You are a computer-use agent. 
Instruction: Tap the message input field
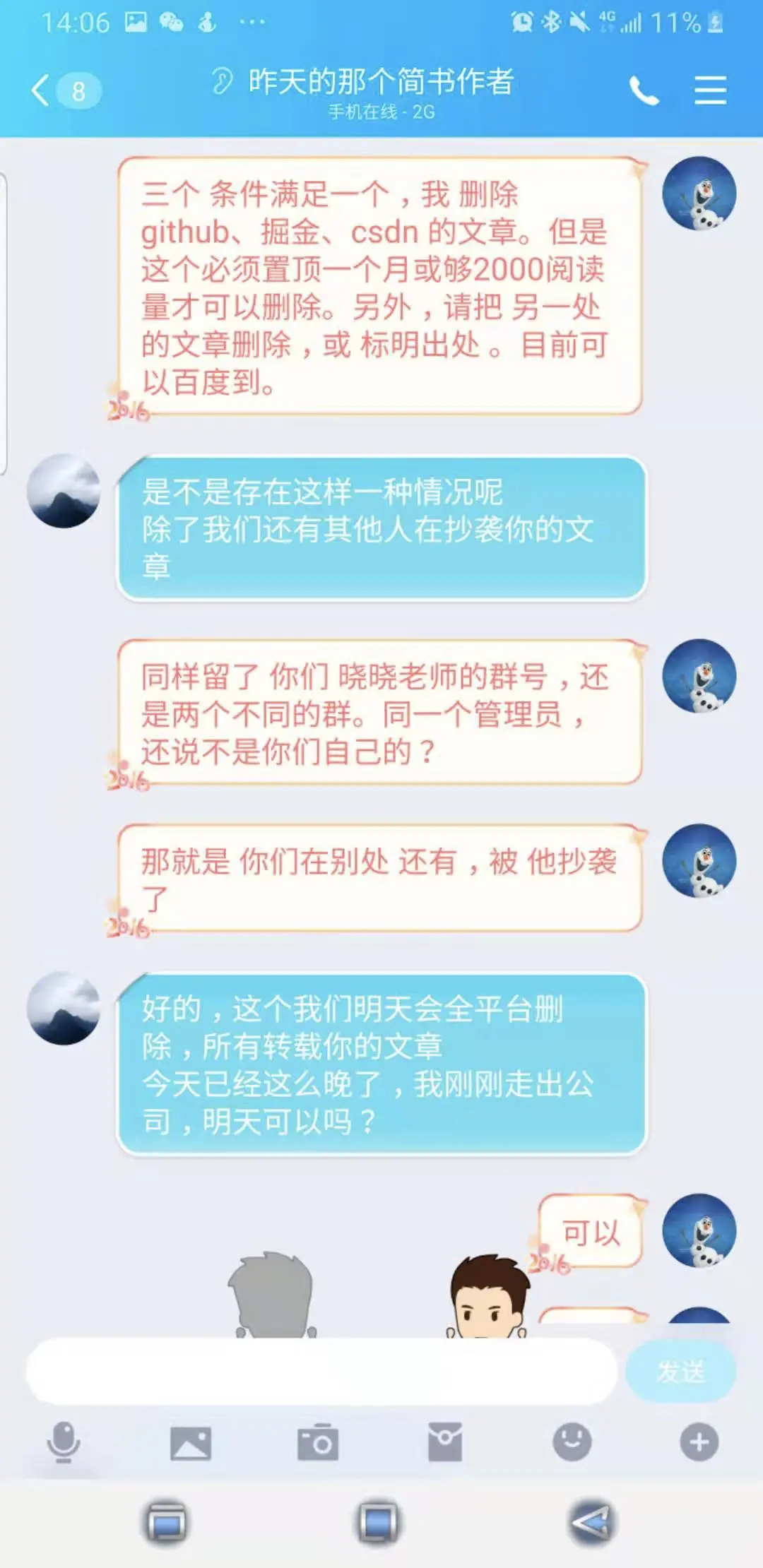click(321, 1372)
